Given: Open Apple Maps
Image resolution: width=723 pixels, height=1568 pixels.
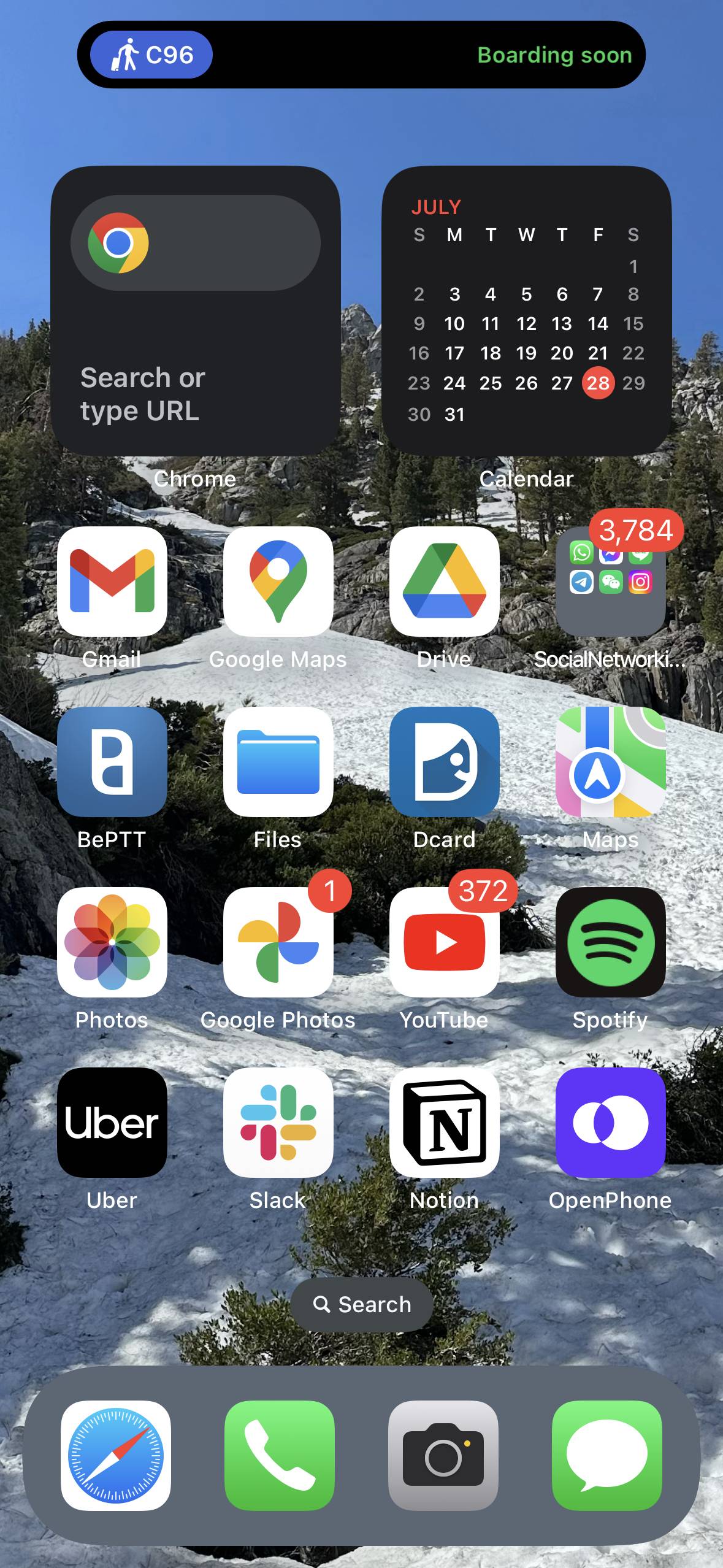Looking at the screenshot, I should coord(610,761).
